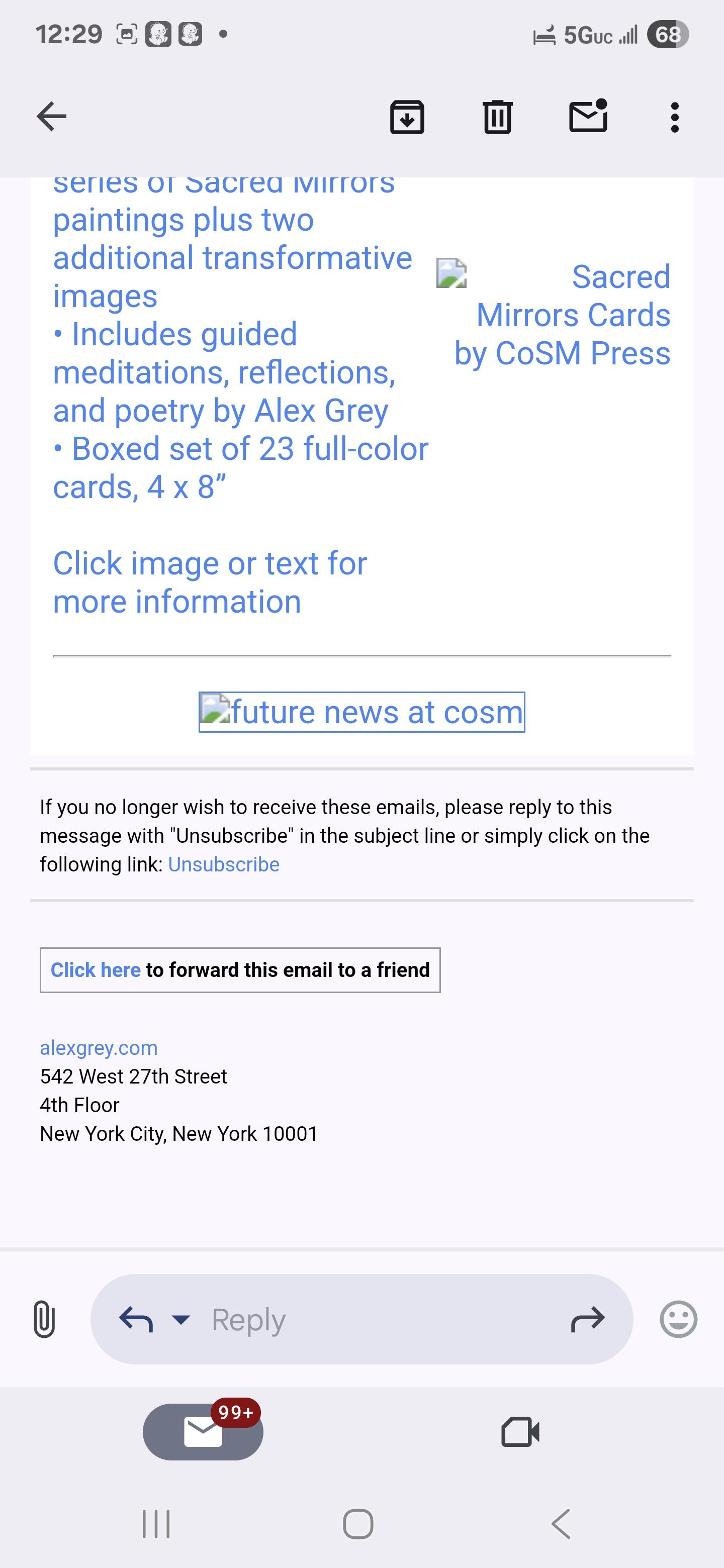
Task: Attach a file to the reply
Action: 44,1319
